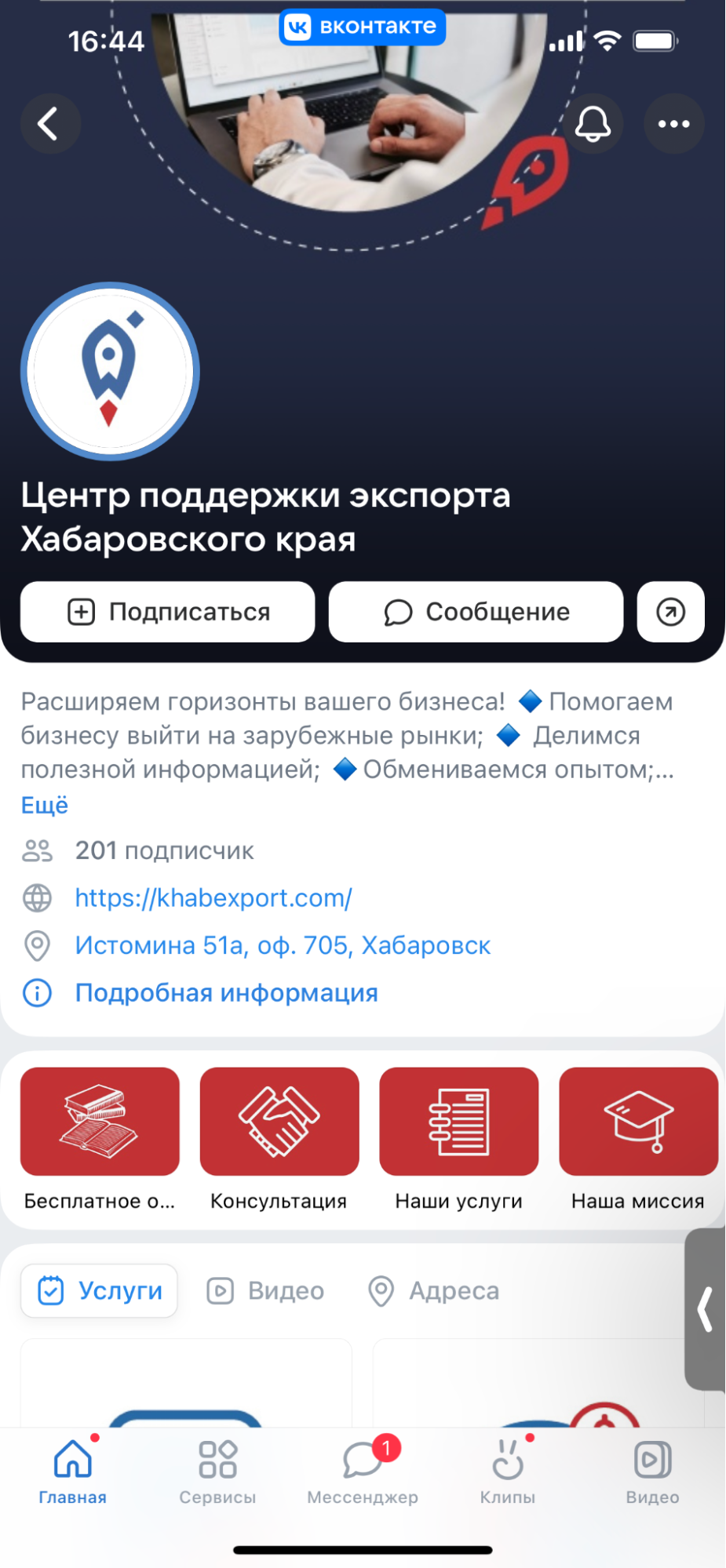Go back using the arrow icon
The width and height of the screenshot is (726, 1568).
[x=50, y=124]
